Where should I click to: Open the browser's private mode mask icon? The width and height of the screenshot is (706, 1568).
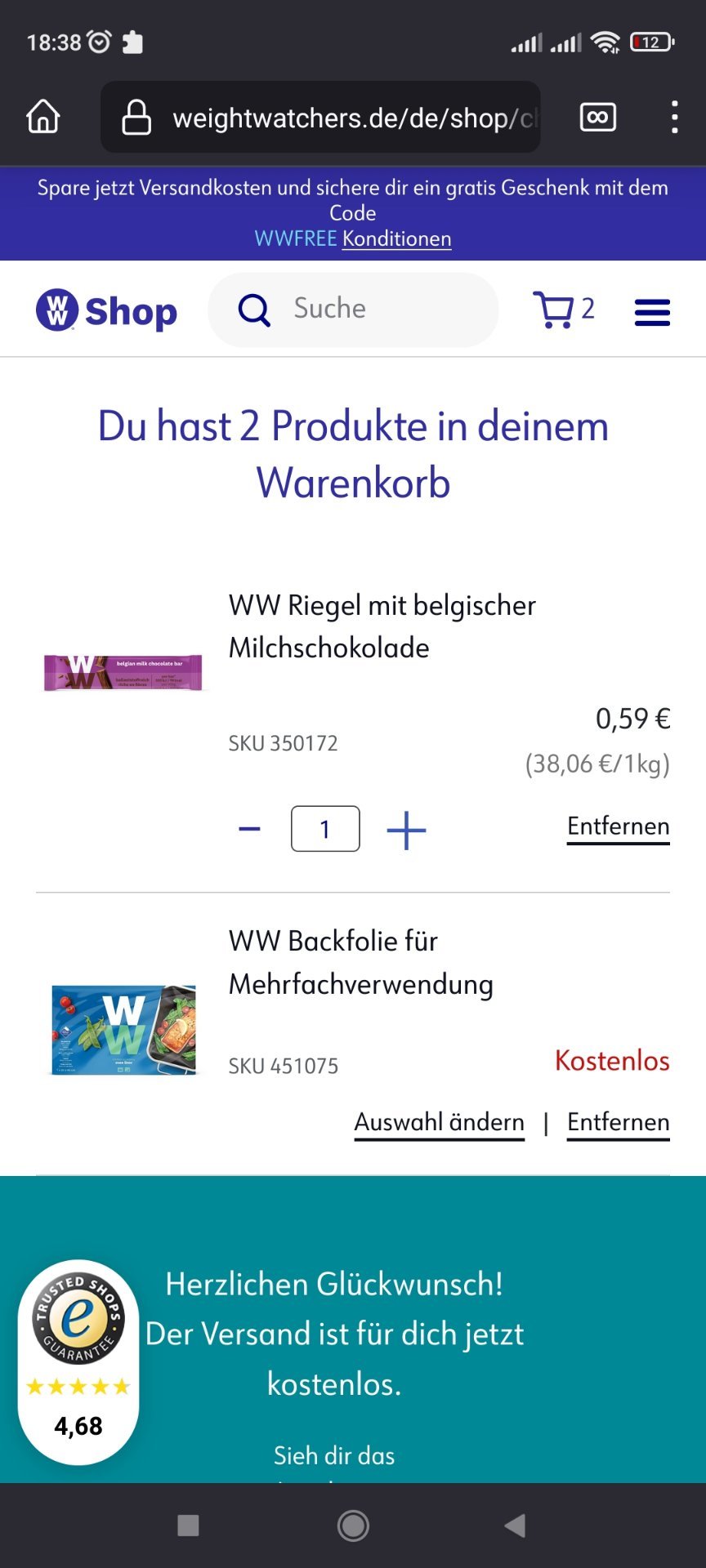pyautogui.click(x=598, y=117)
